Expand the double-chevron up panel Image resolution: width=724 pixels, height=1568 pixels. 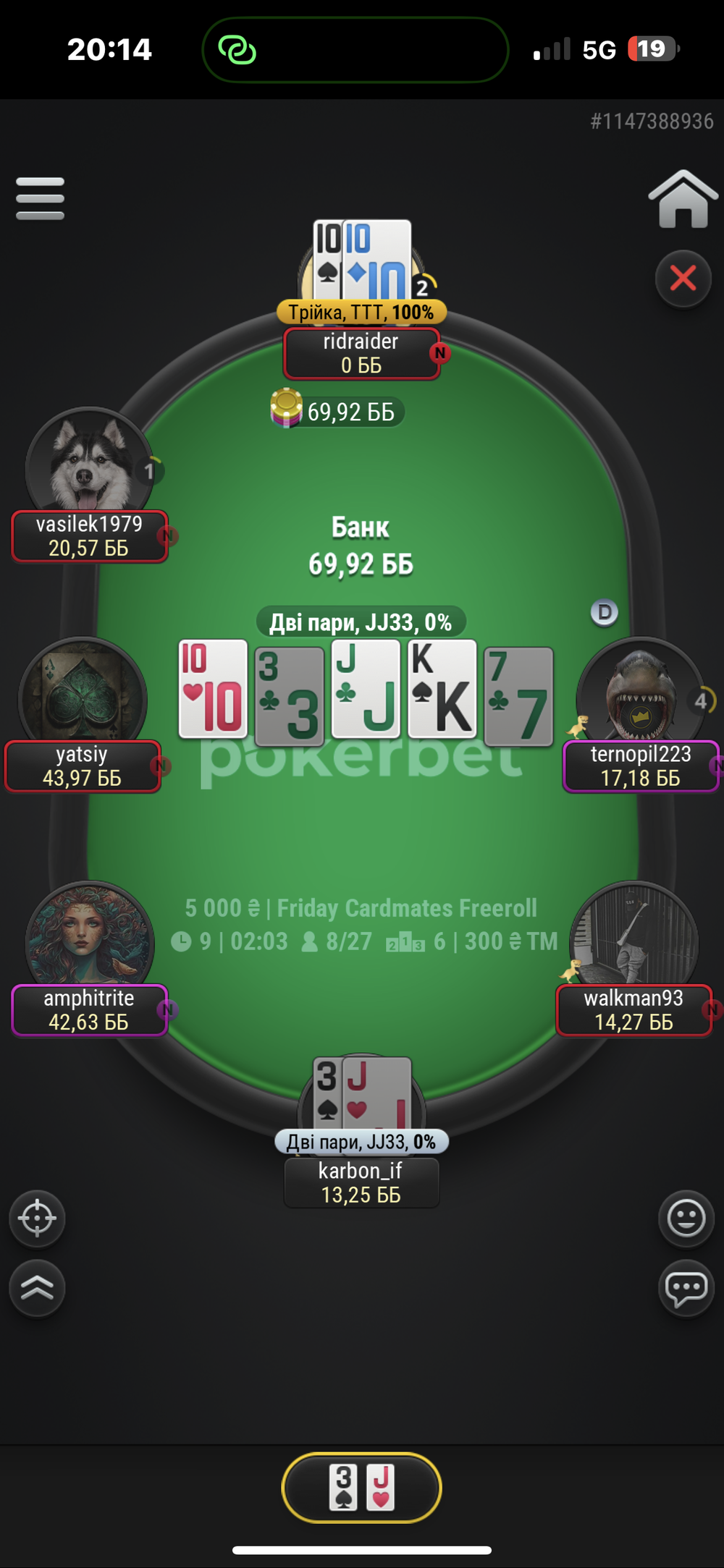37,1288
